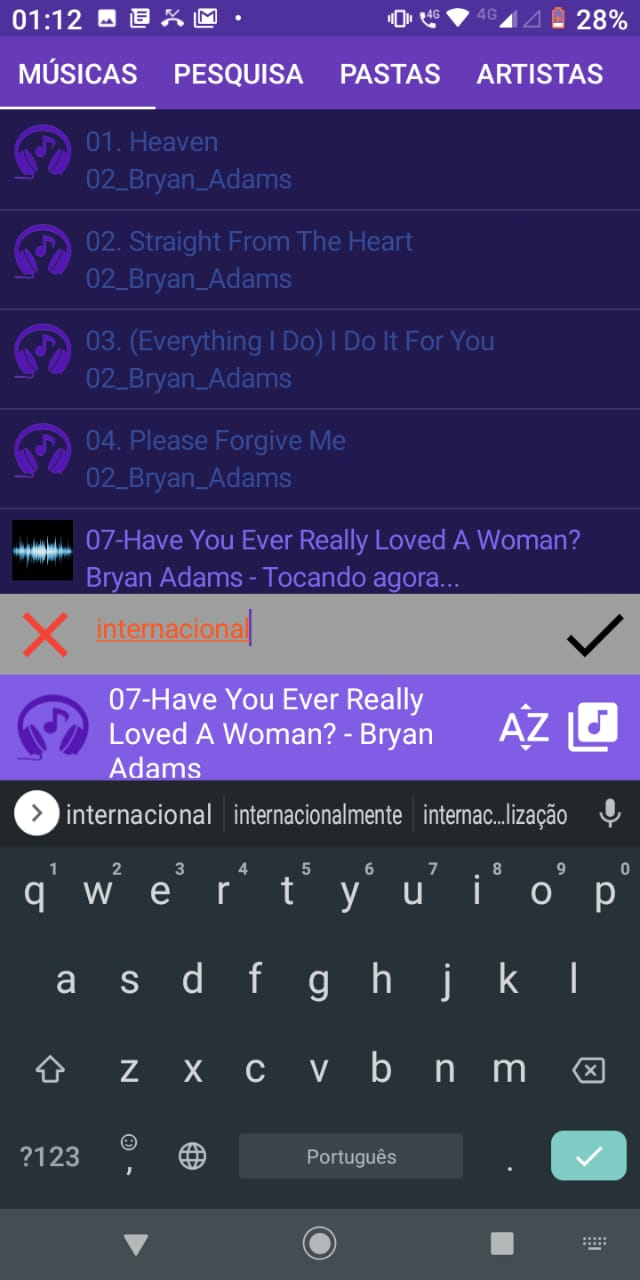Screen dimensions: 640x1280
Task: Tap the green keyboard enter checkmark key
Action: click(x=588, y=1156)
